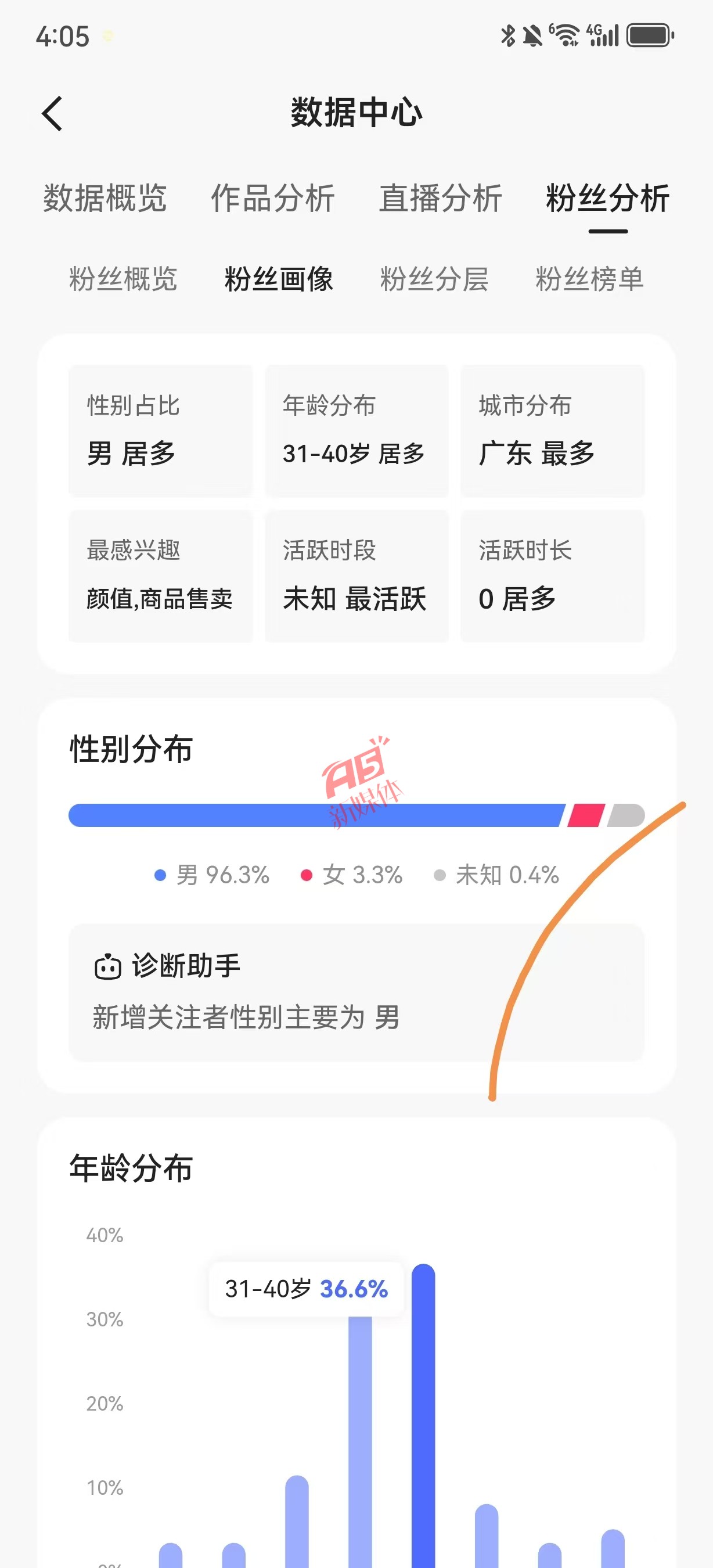Open the 粉丝概览 sub-tab
Viewport: 713px width, 1568px height.
(x=123, y=279)
